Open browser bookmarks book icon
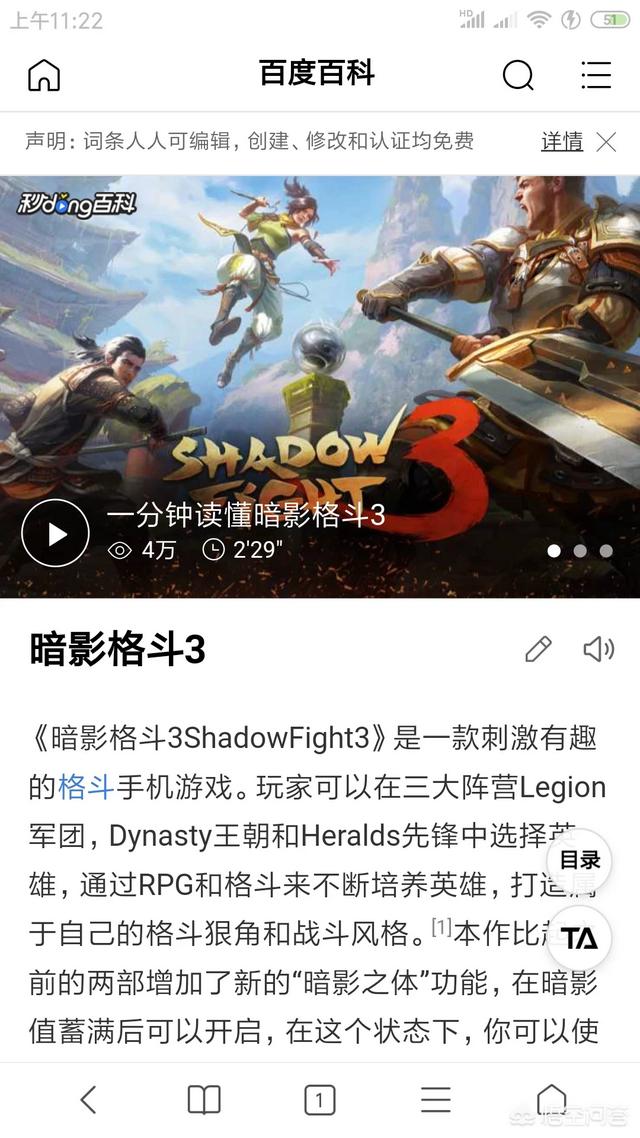Screen dimensions: 640x1138 (204, 1100)
